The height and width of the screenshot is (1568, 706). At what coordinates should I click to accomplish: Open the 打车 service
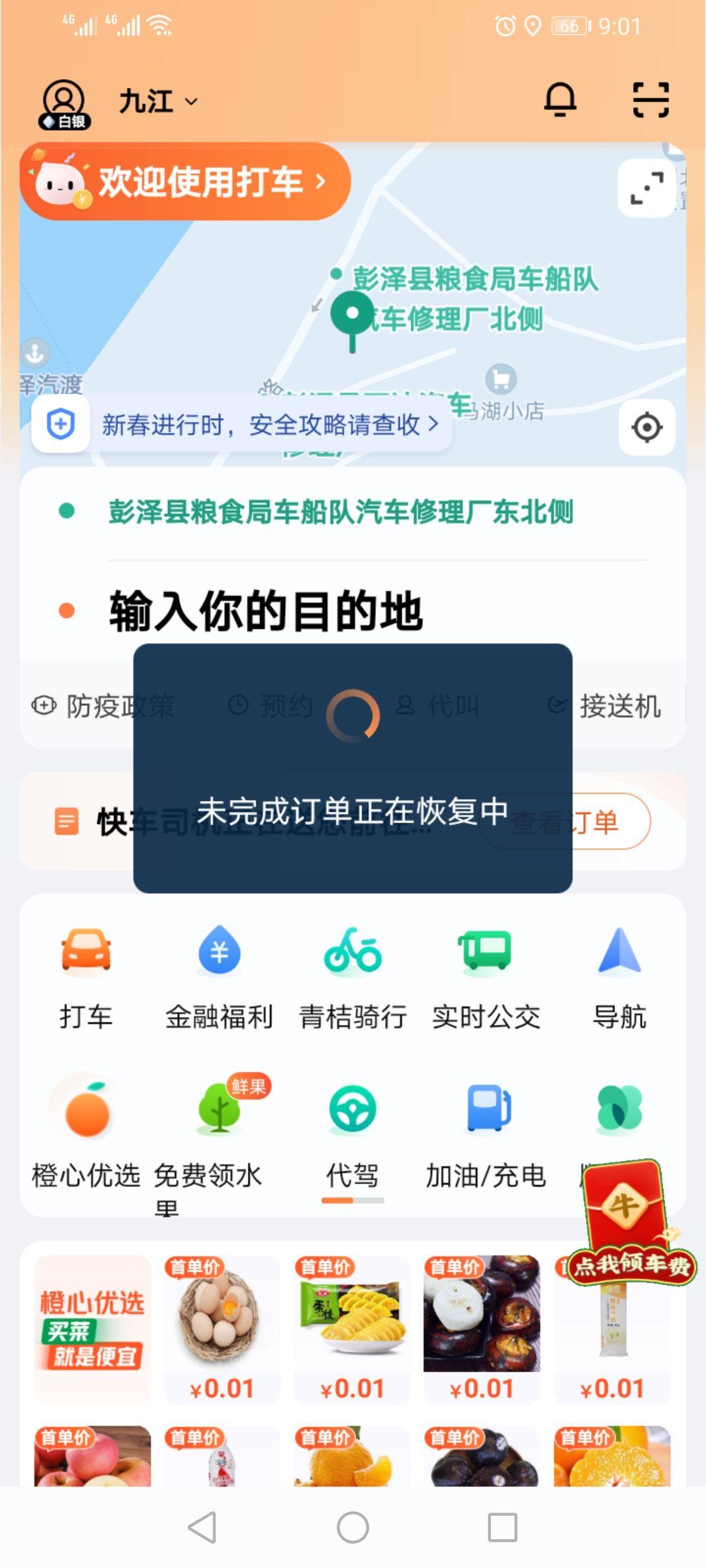(x=86, y=978)
